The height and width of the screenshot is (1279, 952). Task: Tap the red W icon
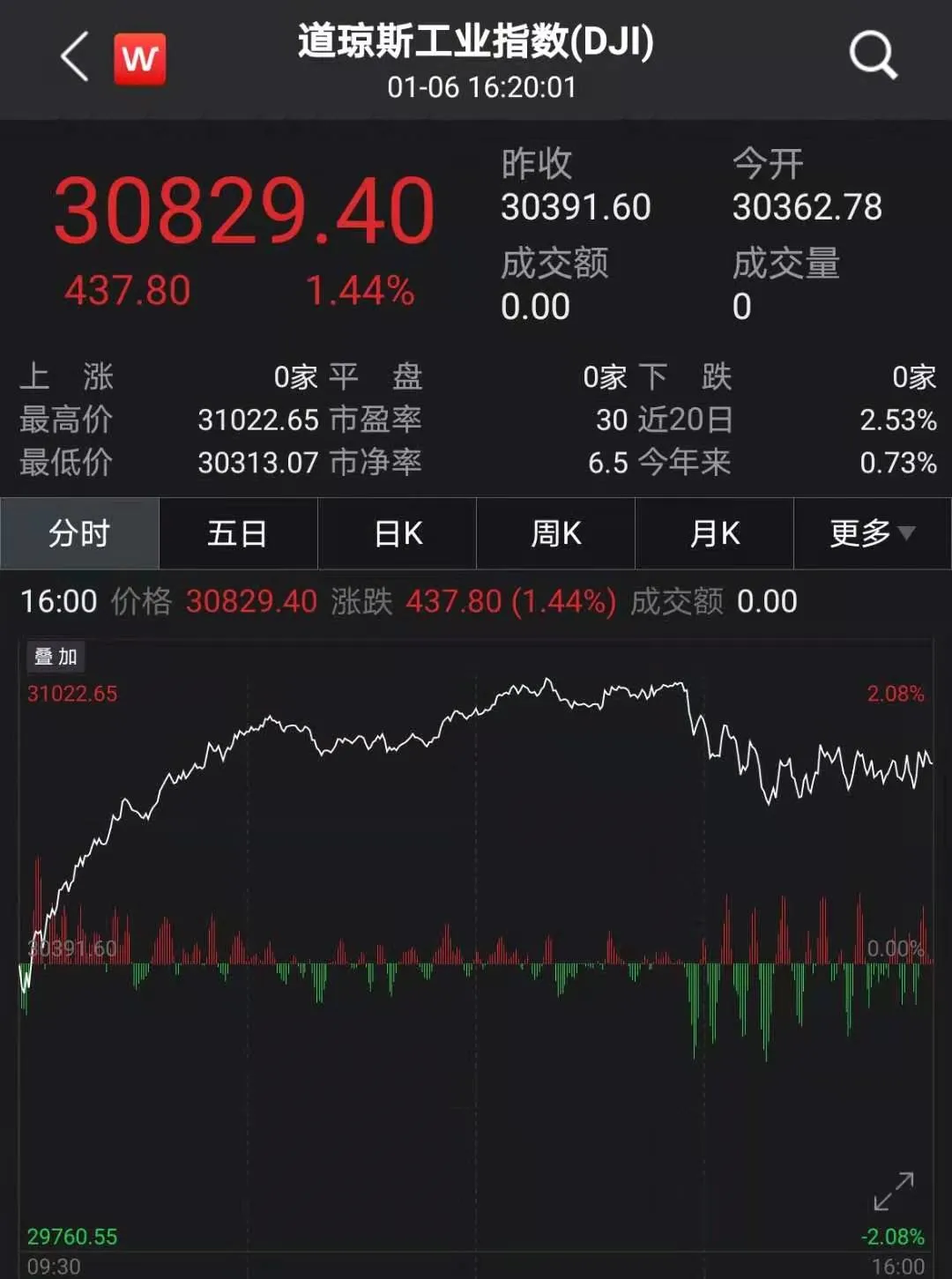tap(140, 59)
